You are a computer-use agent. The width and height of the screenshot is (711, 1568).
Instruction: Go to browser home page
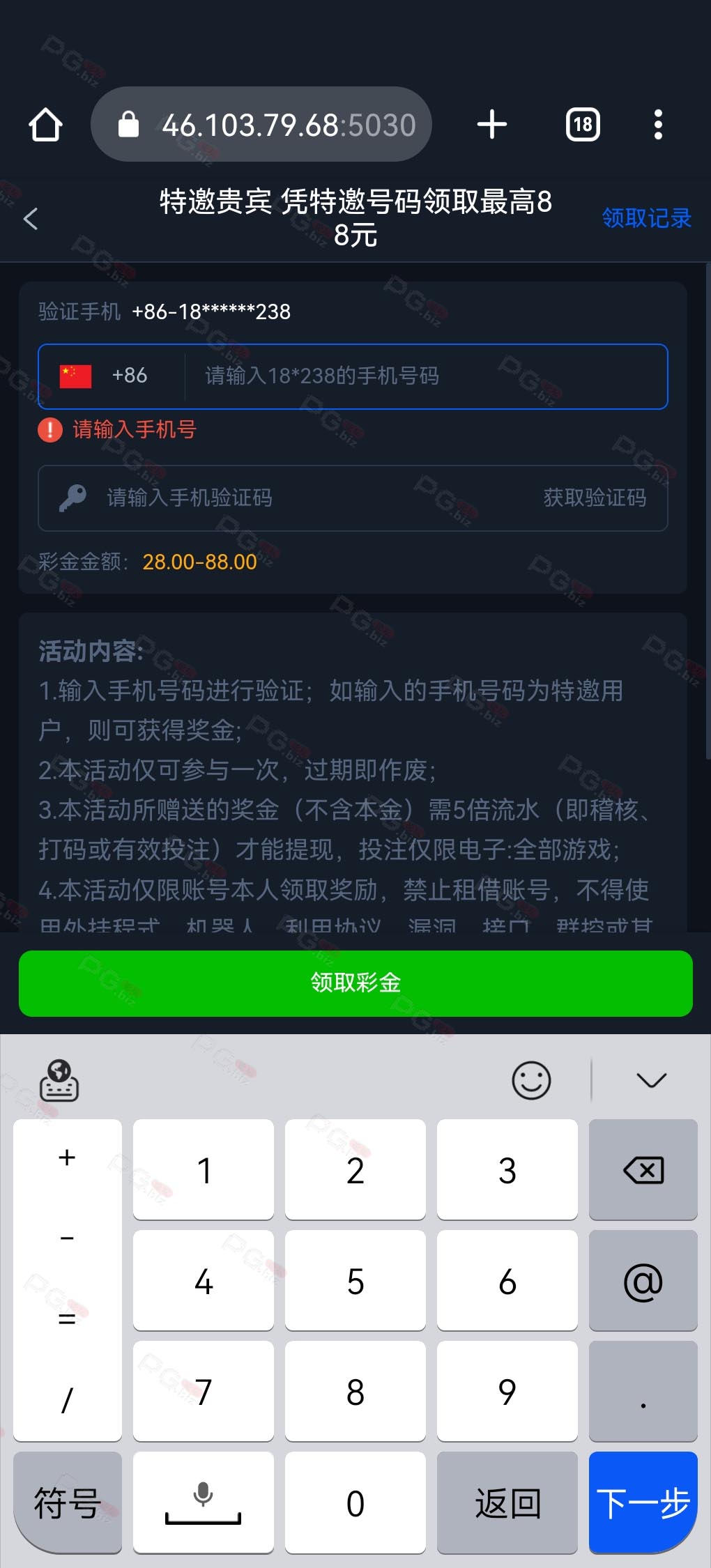point(45,125)
